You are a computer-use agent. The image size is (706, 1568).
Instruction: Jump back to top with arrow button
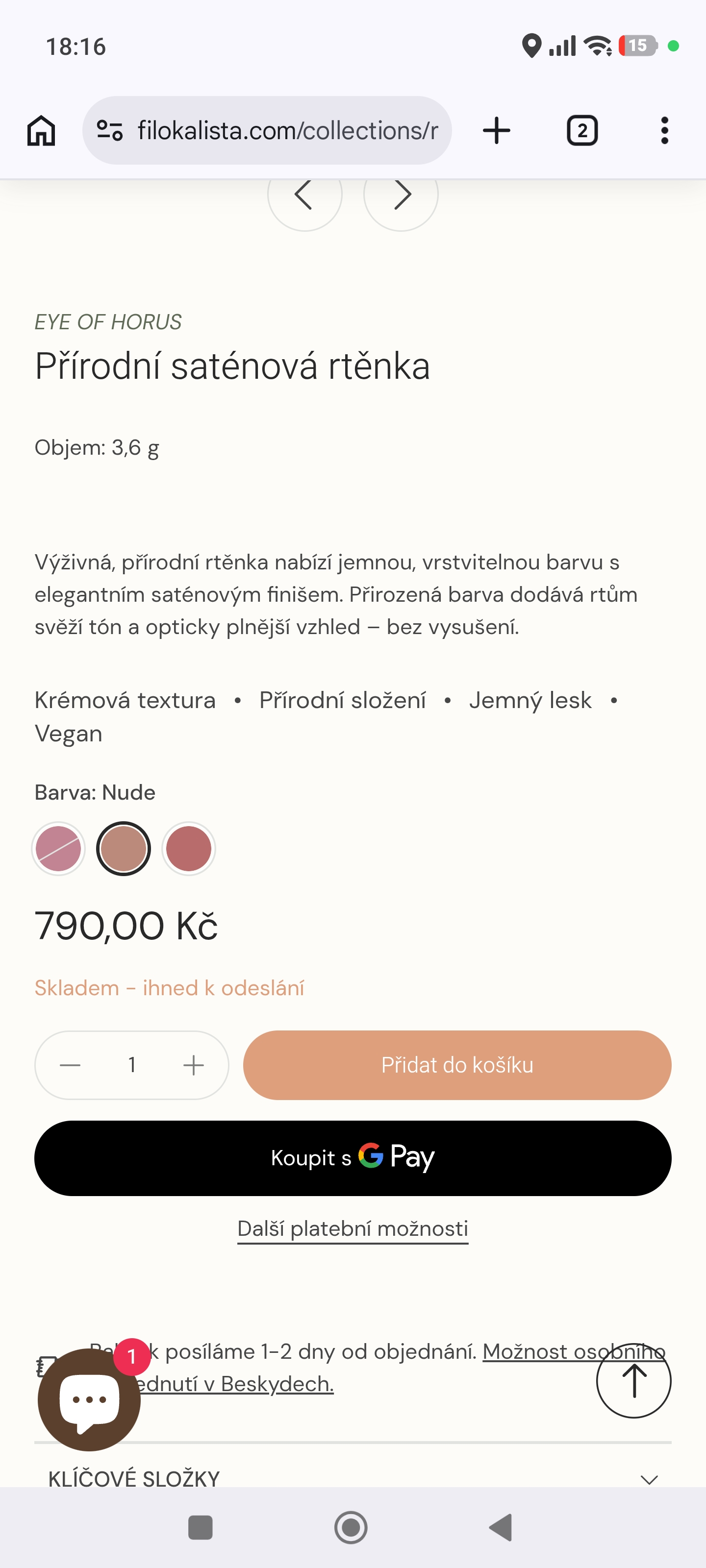pyautogui.click(x=633, y=1380)
